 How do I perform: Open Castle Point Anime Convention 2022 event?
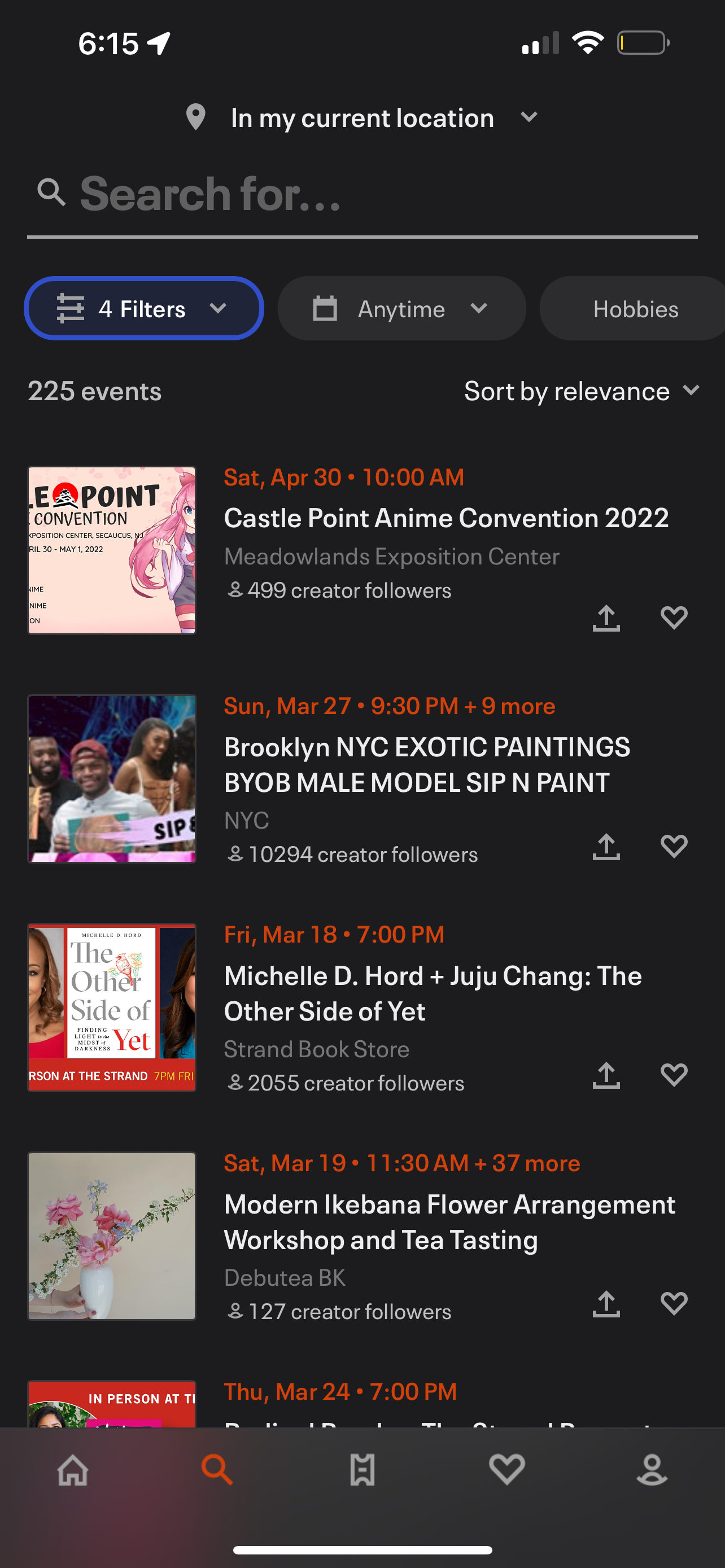tap(446, 518)
